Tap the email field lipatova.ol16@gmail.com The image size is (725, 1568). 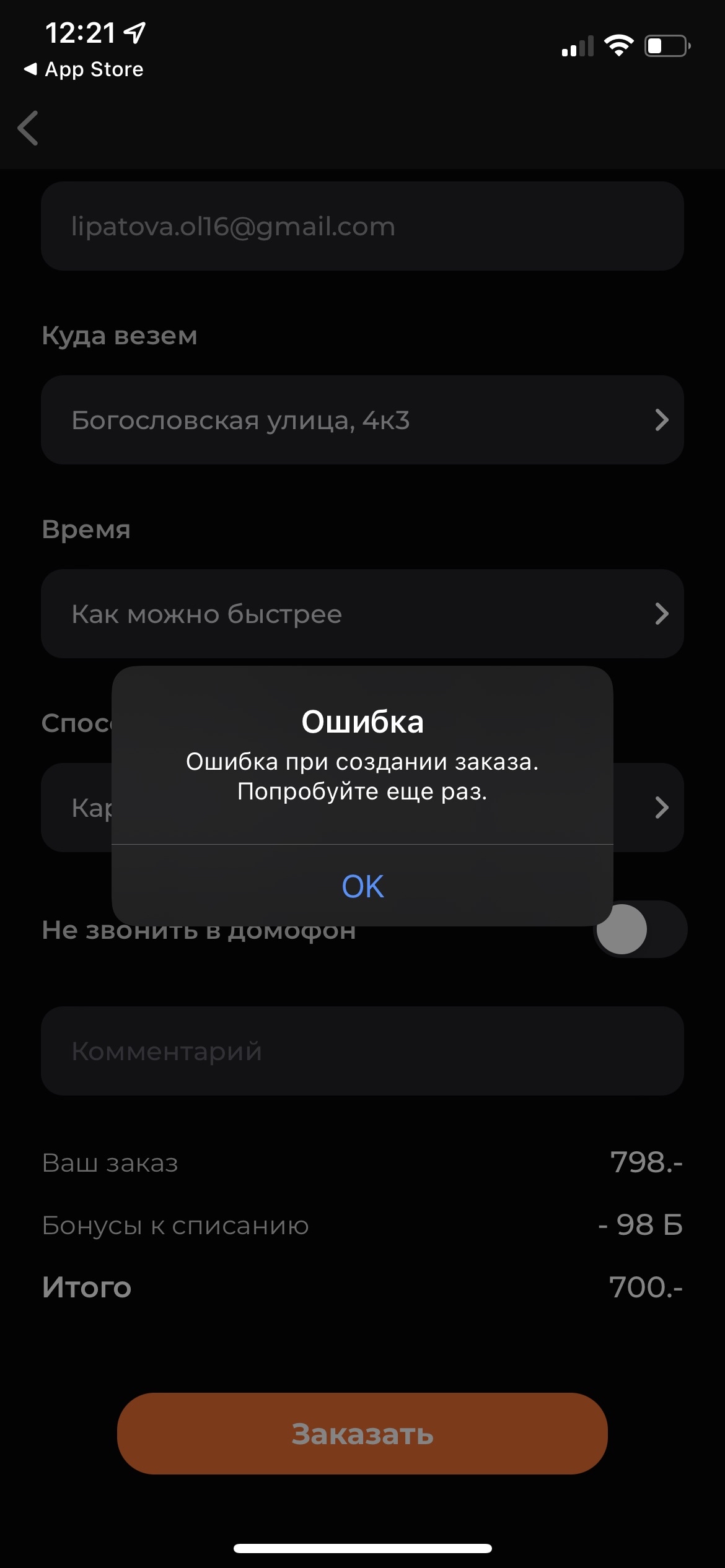(x=362, y=226)
